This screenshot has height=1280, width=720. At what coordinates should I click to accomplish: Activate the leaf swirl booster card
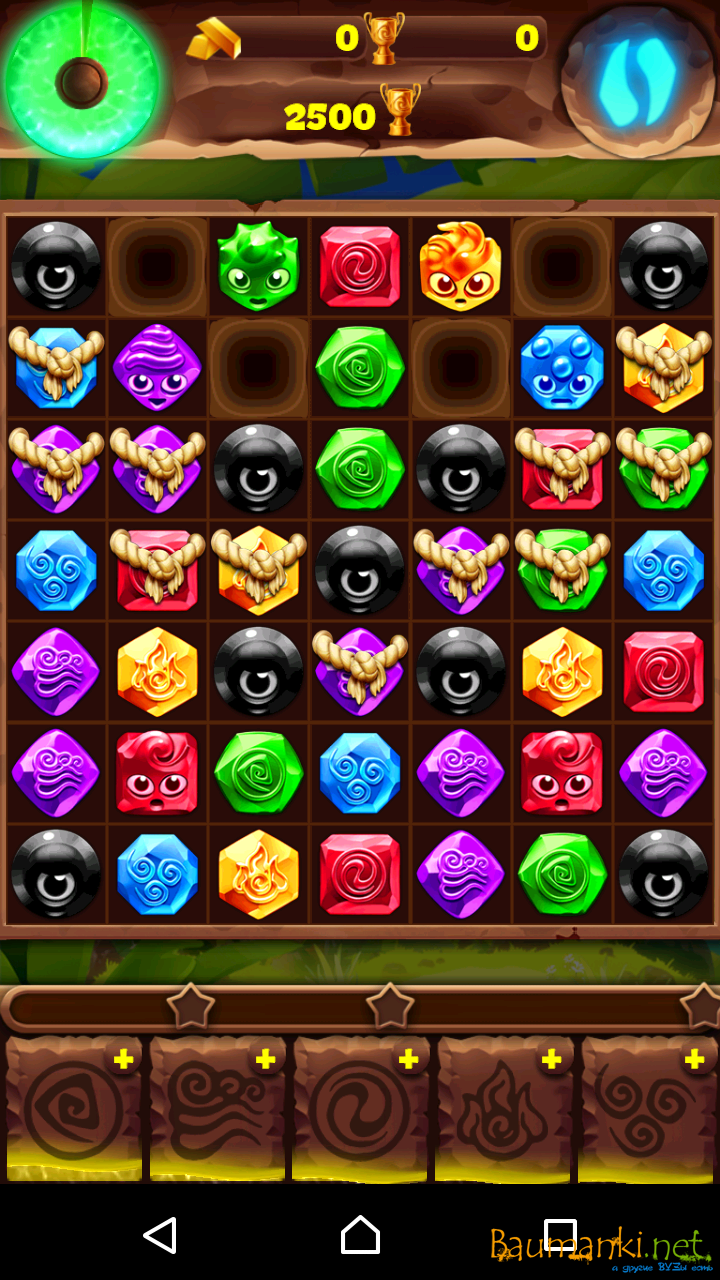[x=74, y=1110]
